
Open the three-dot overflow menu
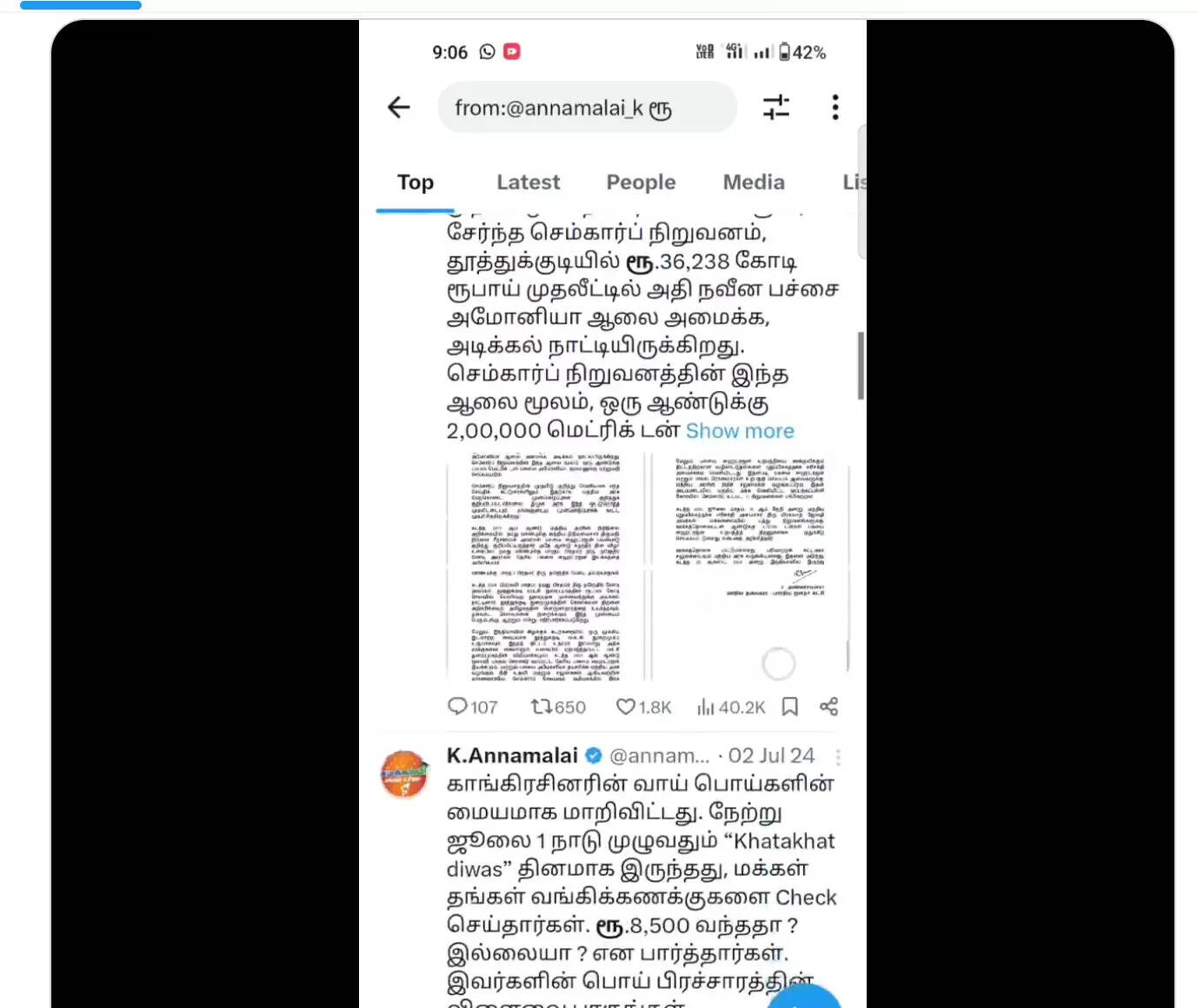[x=835, y=107]
